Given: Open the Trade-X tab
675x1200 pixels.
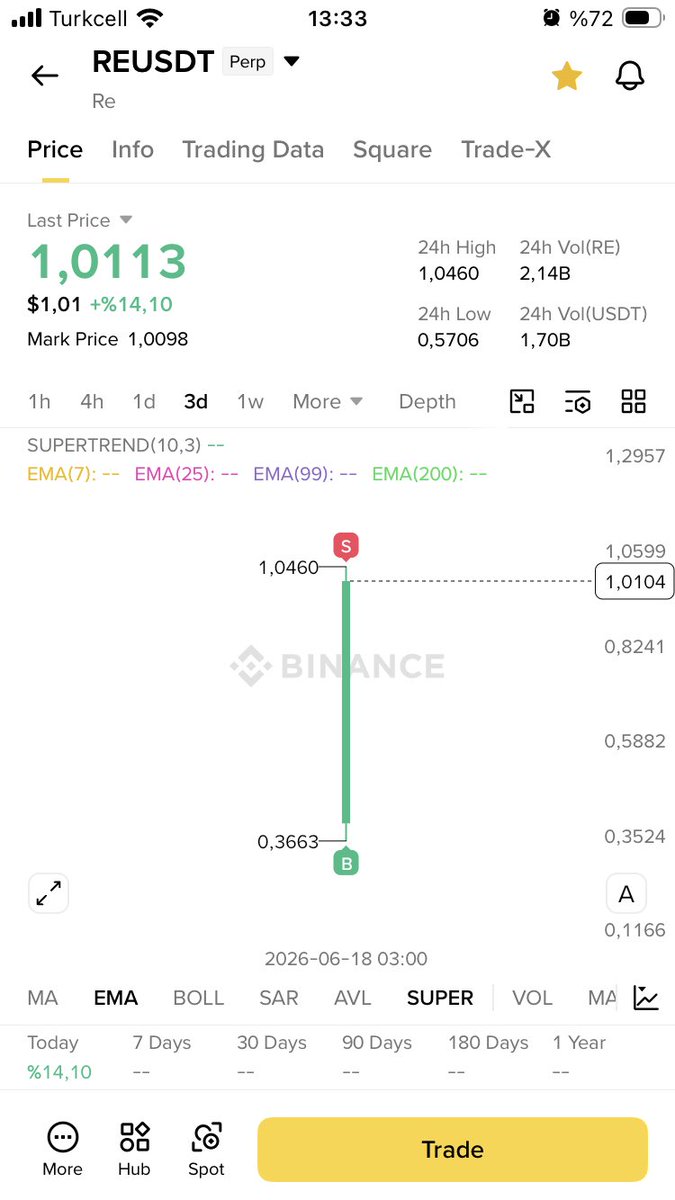Looking at the screenshot, I should 506,150.
